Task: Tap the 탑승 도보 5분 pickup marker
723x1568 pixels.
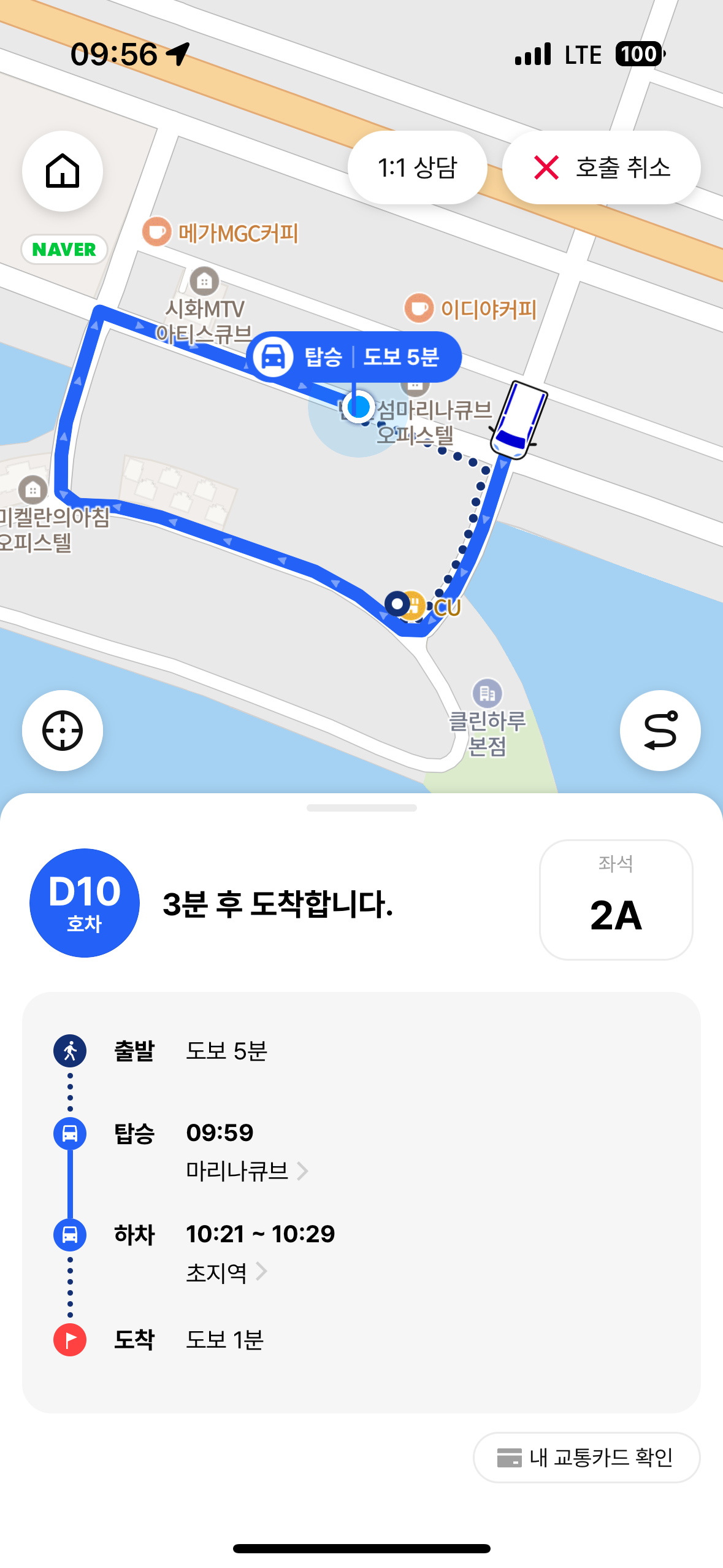Action: (354, 356)
